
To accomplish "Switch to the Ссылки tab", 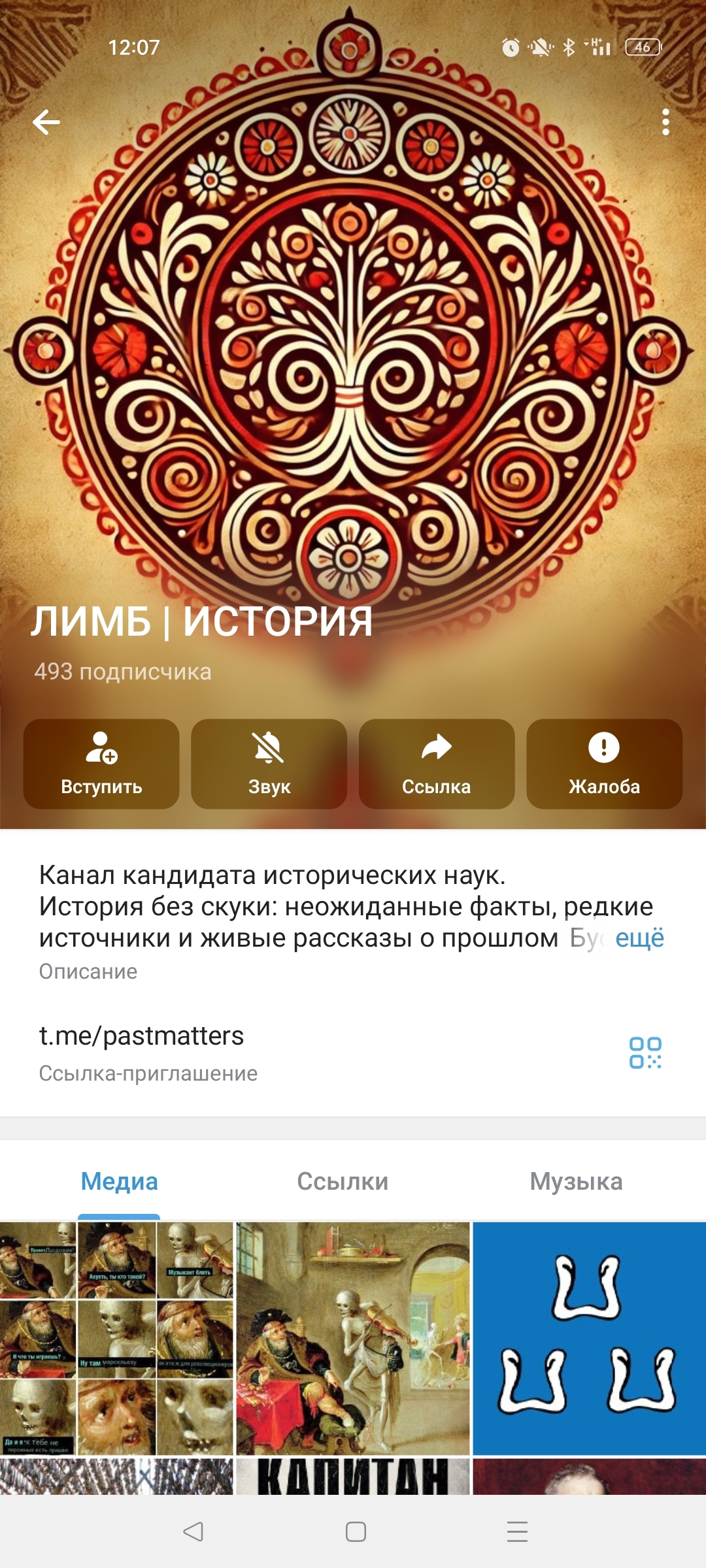I will (x=343, y=1181).
